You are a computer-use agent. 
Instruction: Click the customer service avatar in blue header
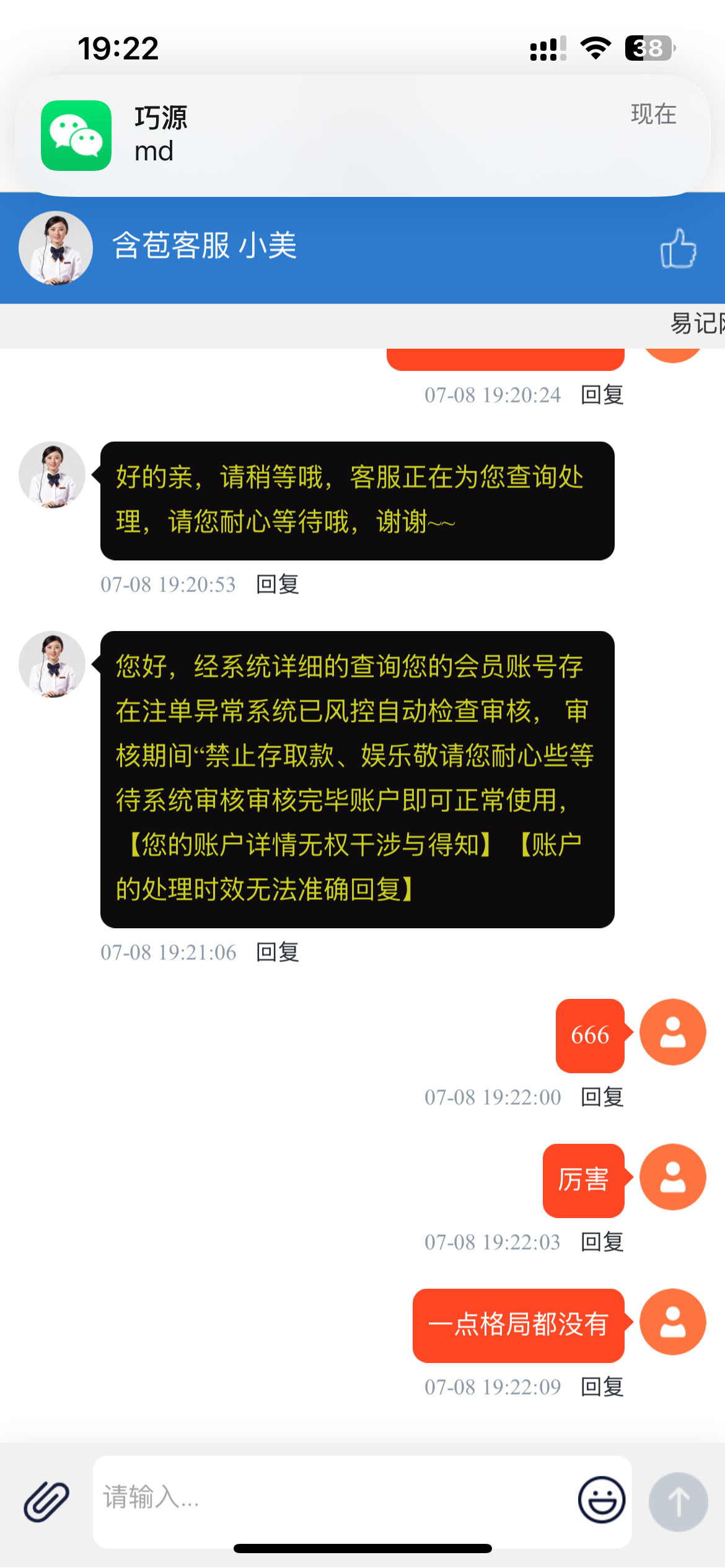pos(56,248)
